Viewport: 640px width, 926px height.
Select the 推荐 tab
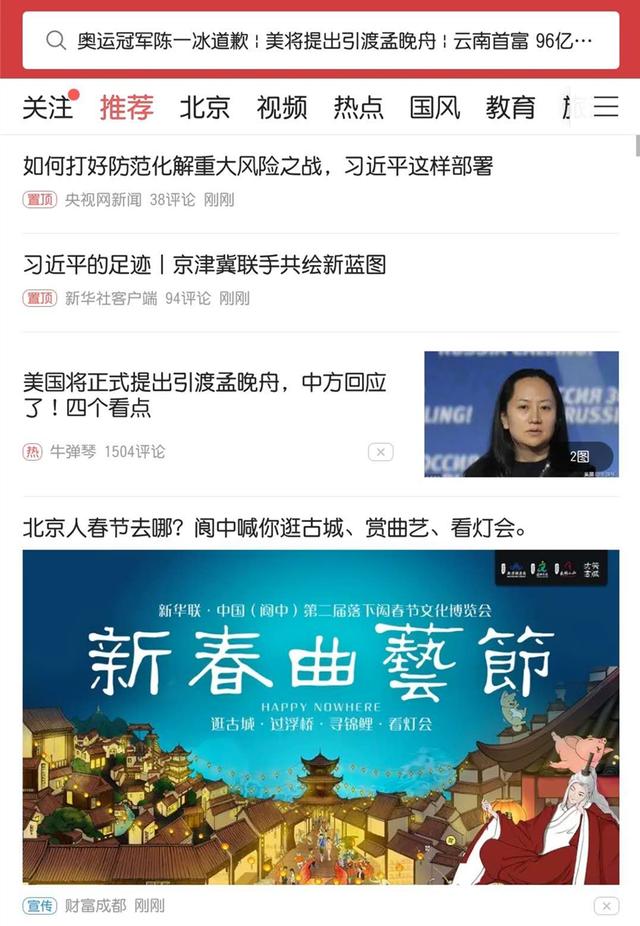coord(127,107)
